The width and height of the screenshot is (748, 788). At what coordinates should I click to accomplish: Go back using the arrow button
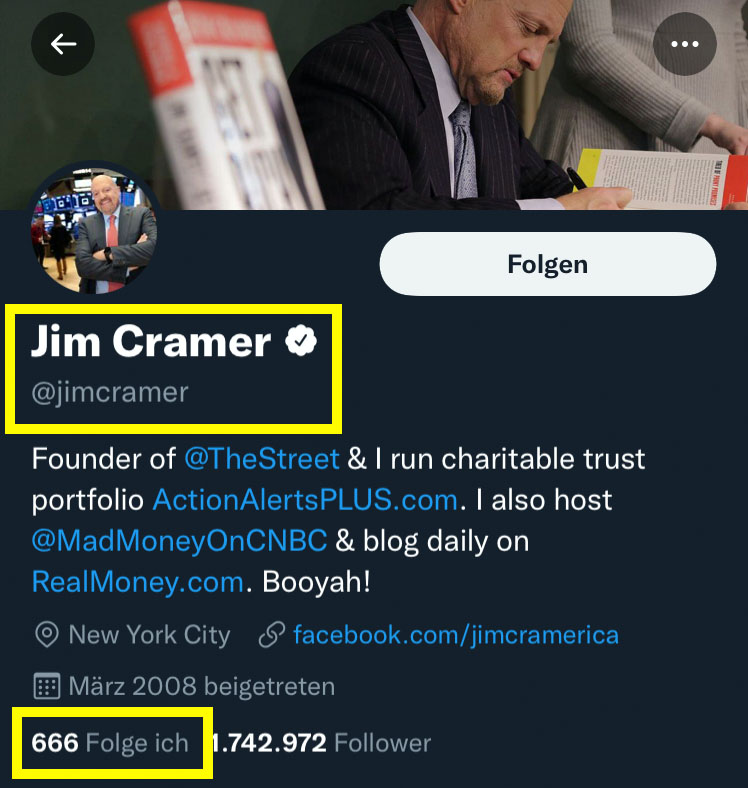point(63,45)
